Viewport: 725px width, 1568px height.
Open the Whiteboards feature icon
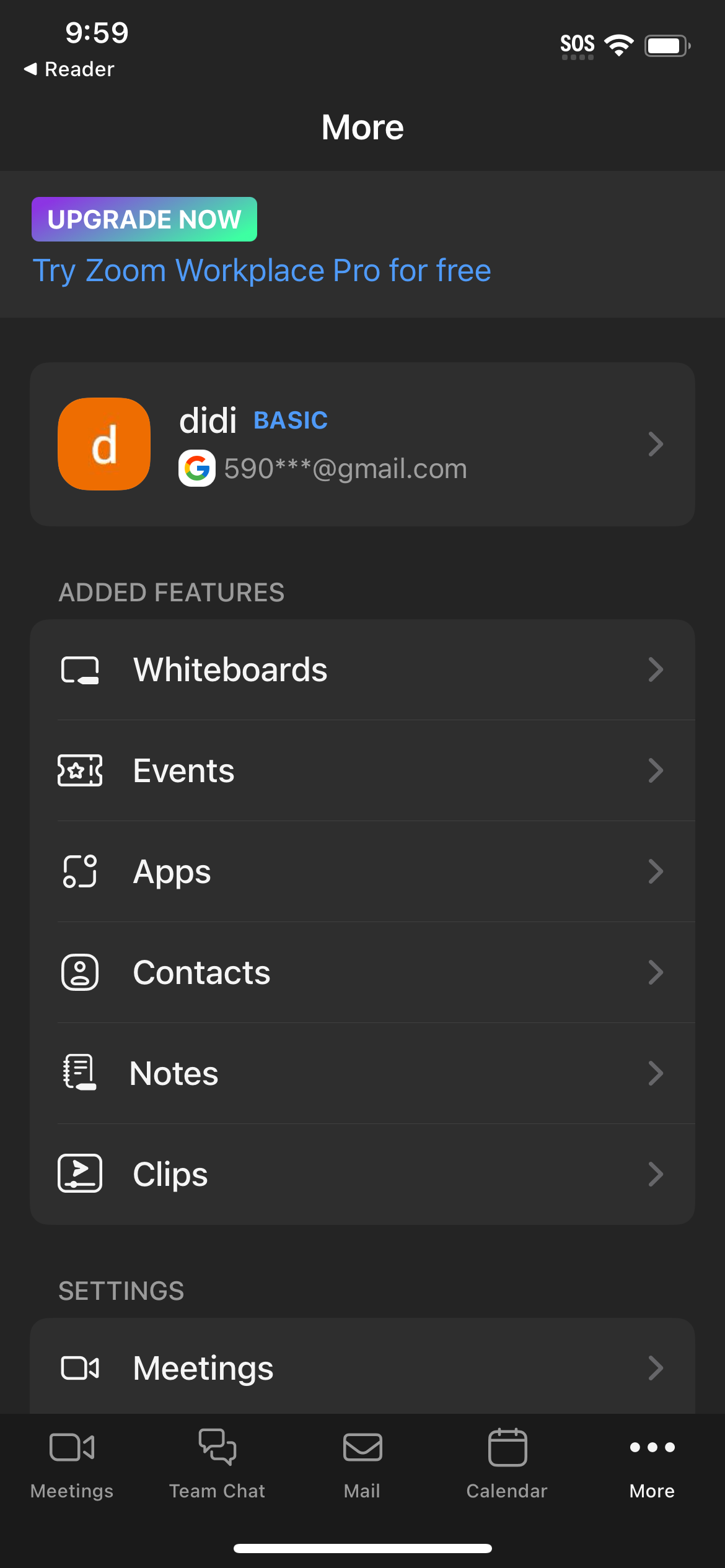[81, 669]
